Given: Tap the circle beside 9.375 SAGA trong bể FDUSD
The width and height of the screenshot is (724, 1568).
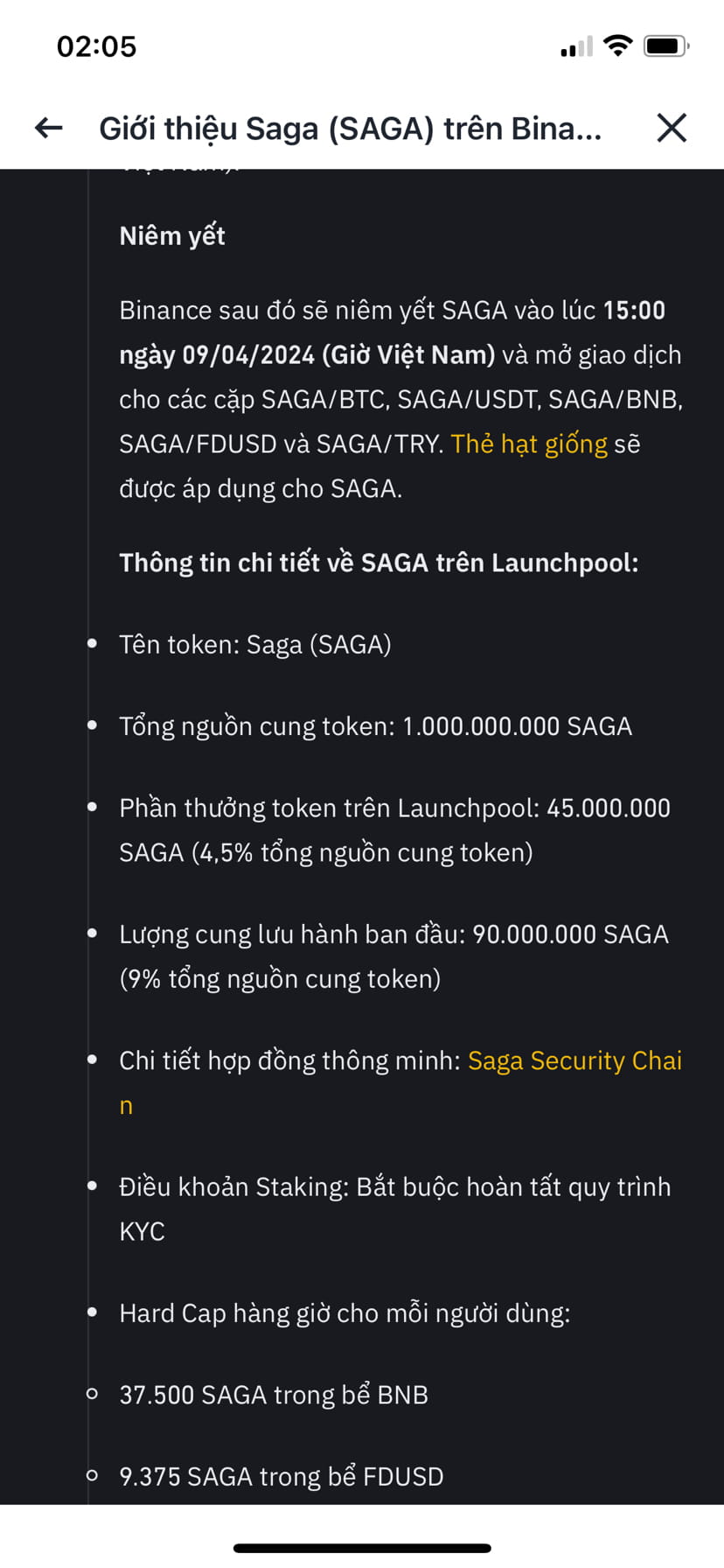Looking at the screenshot, I should [x=90, y=1473].
